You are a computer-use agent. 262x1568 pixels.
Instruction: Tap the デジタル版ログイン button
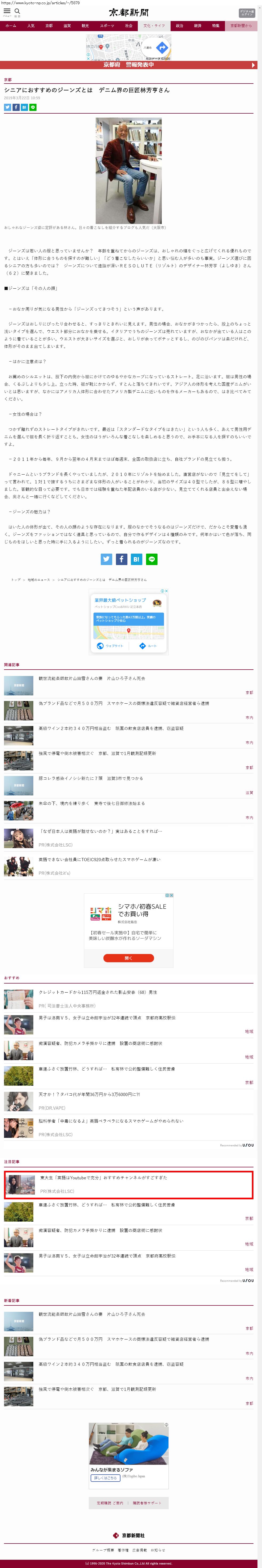click(246, 12)
